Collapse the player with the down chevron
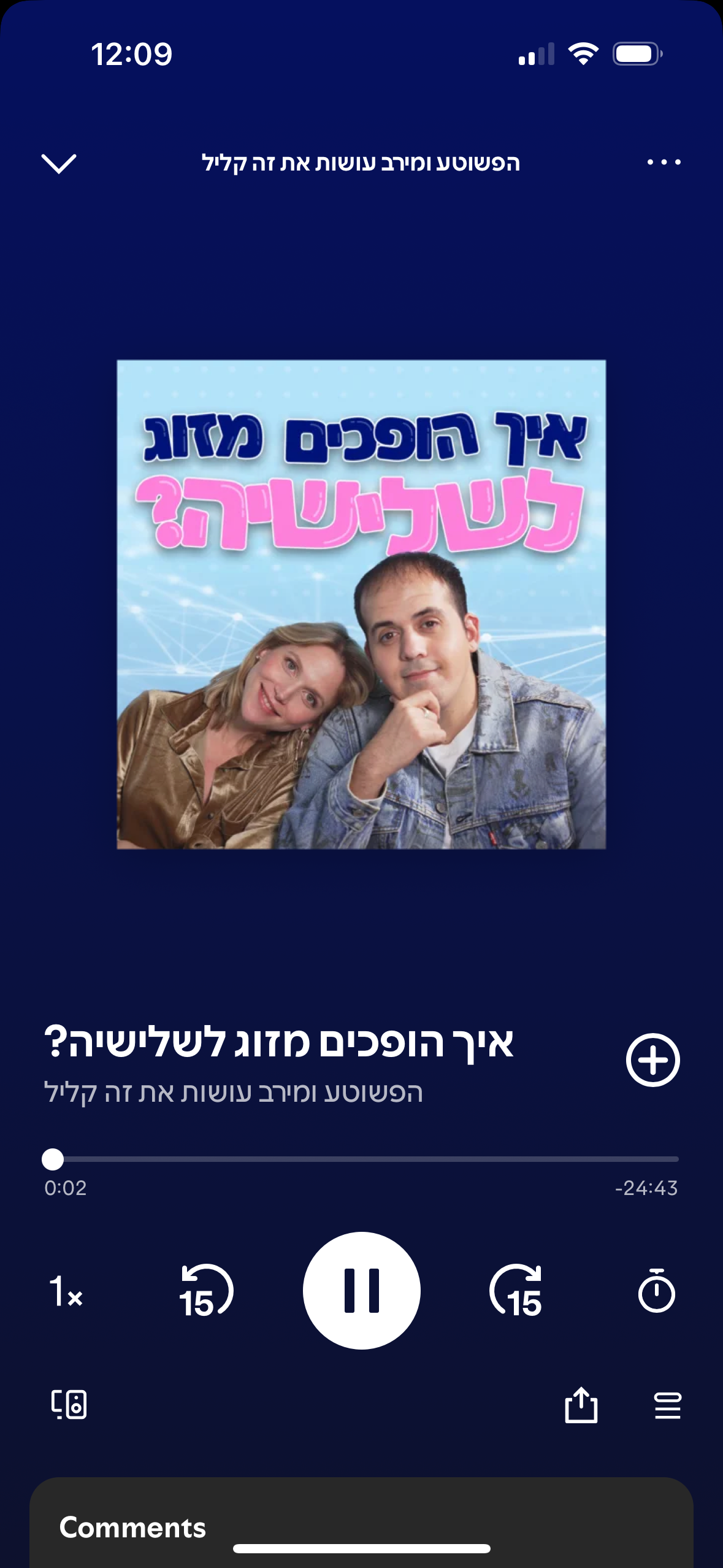 click(x=58, y=163)
